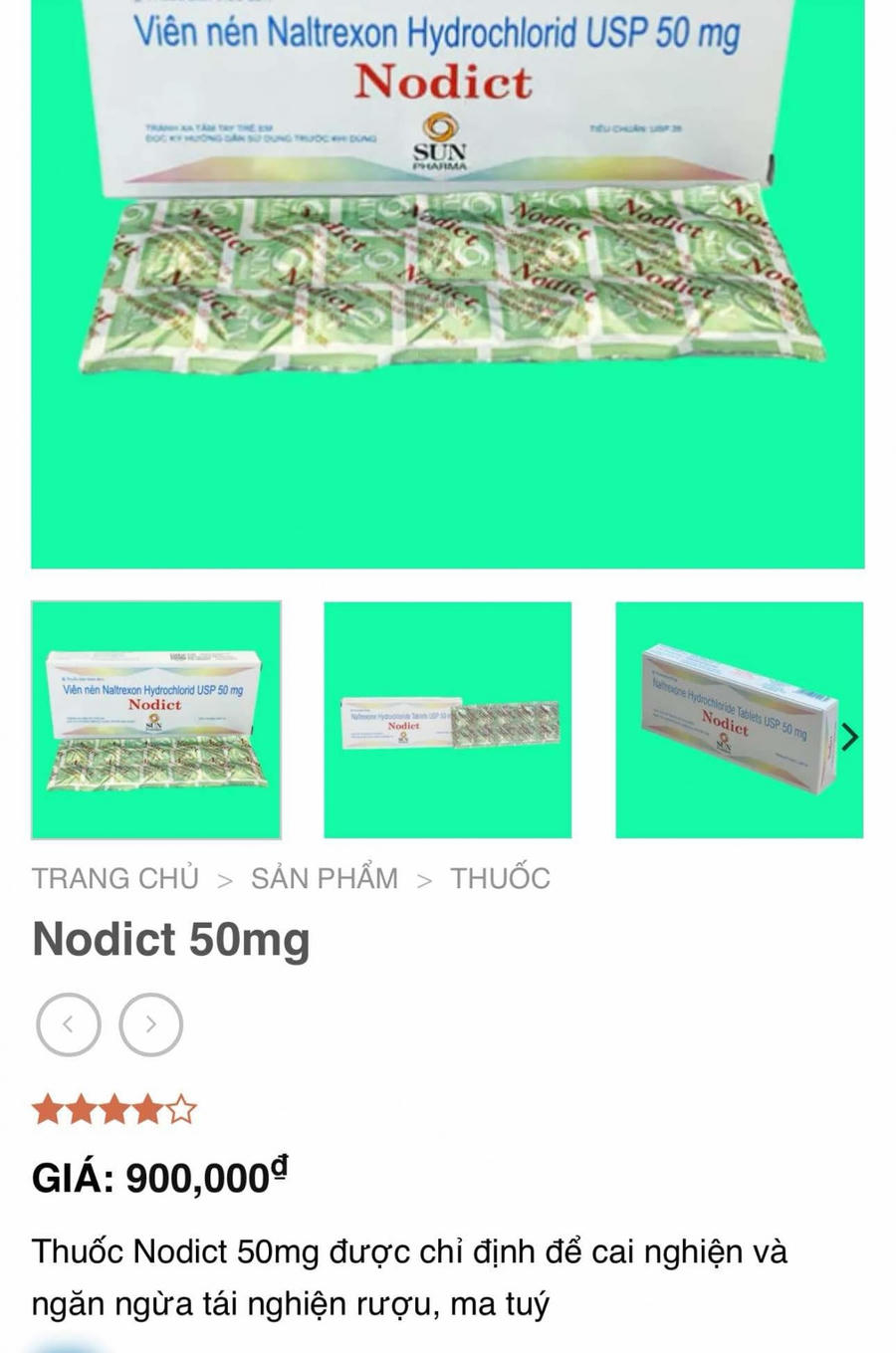Click the Nodict 50mg product title

tap(171, 938)
